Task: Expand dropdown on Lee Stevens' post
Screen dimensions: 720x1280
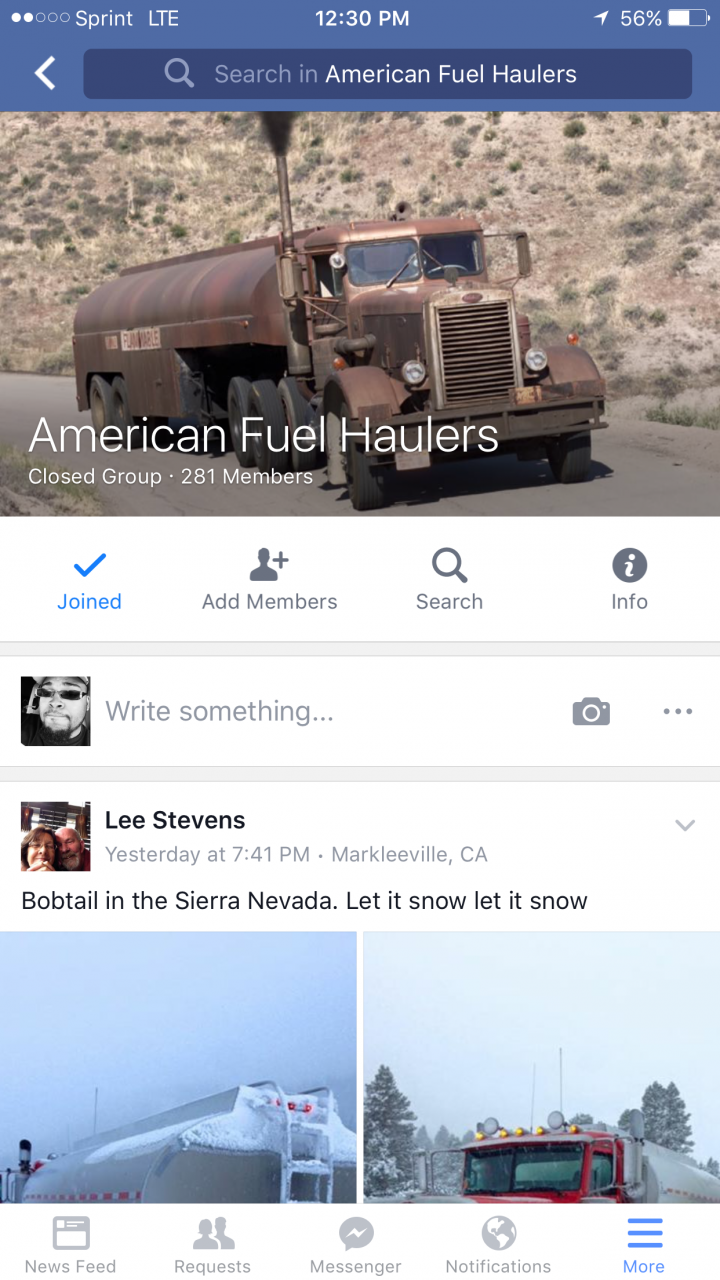Action: pos(685,825)
